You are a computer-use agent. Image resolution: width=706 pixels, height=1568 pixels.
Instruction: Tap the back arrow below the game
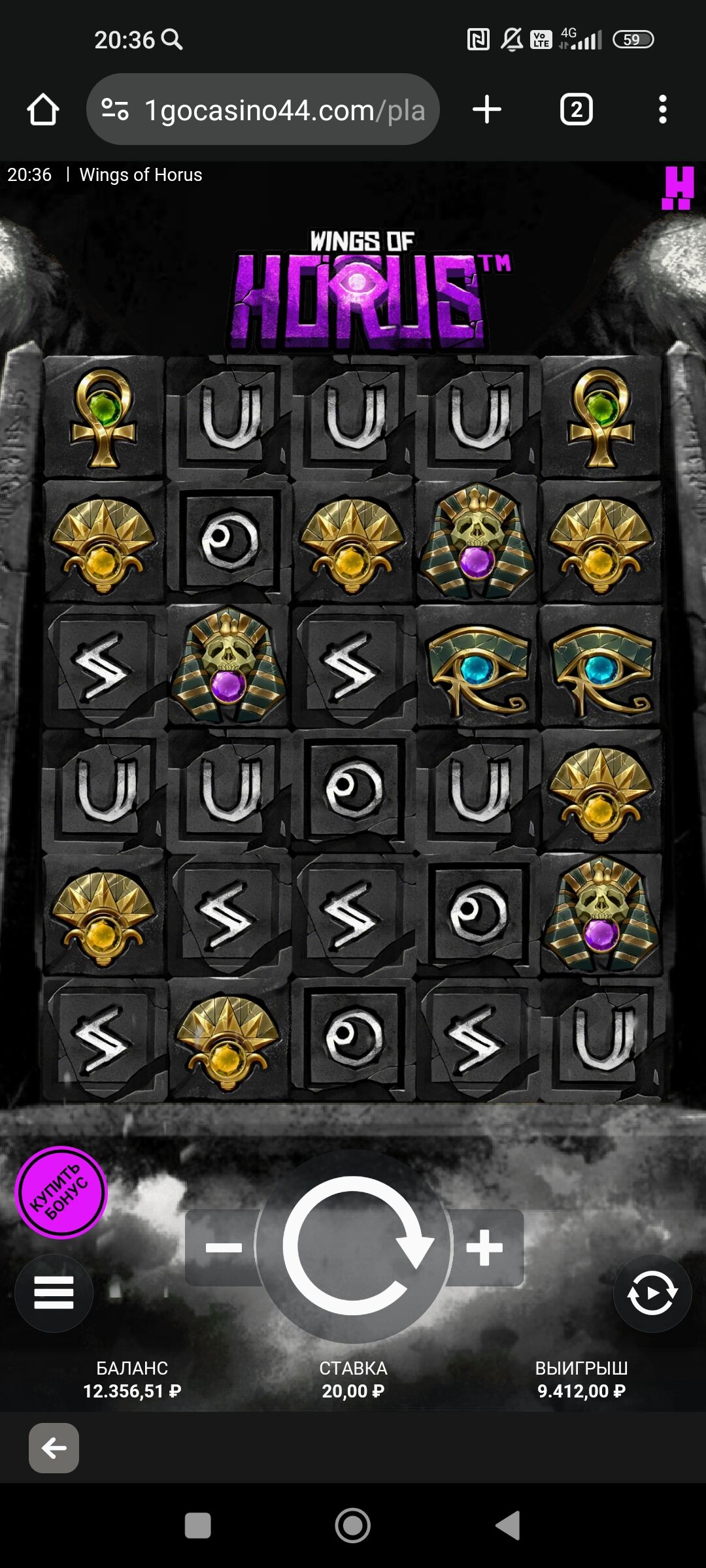tap(54, 1448)
